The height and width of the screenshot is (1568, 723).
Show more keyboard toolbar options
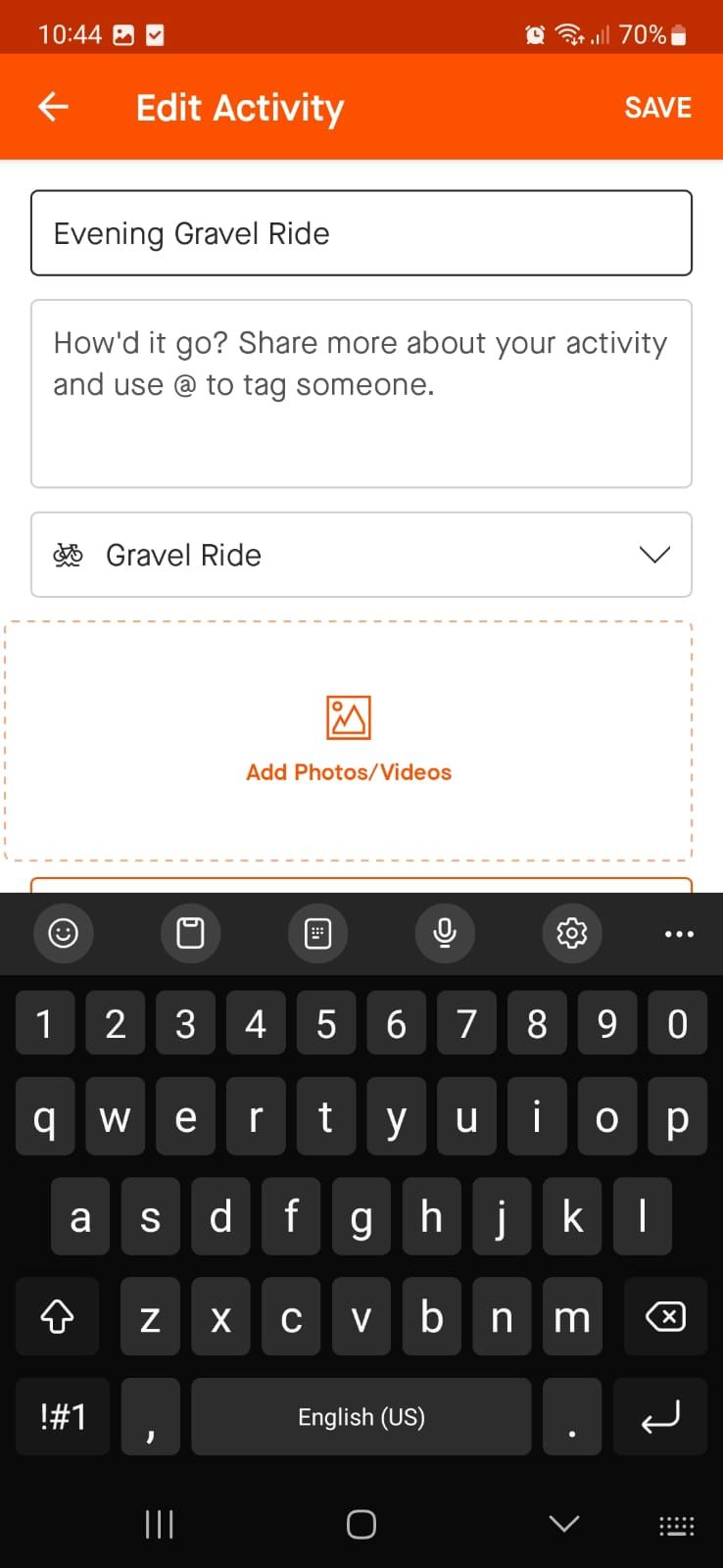(x=679, y=934)
